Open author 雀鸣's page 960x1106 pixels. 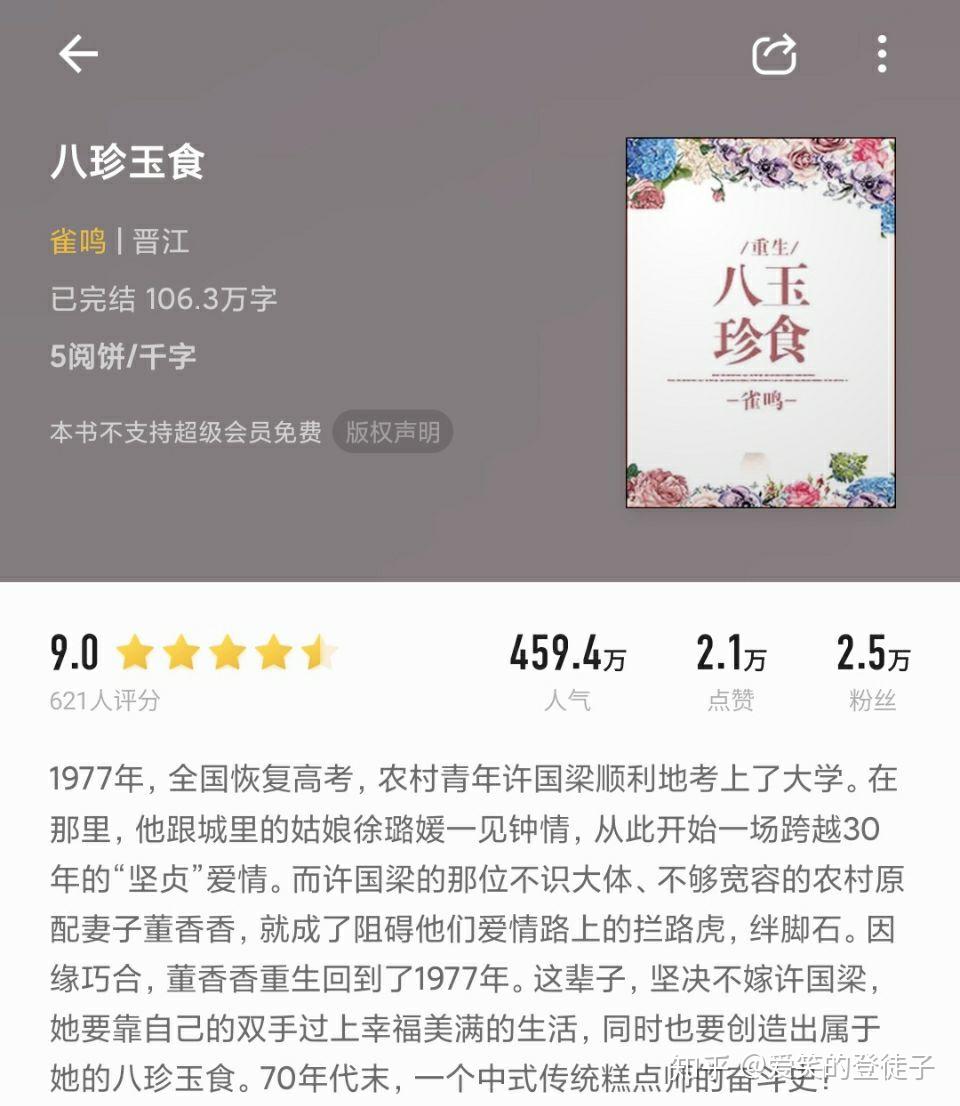pos(78,242)
